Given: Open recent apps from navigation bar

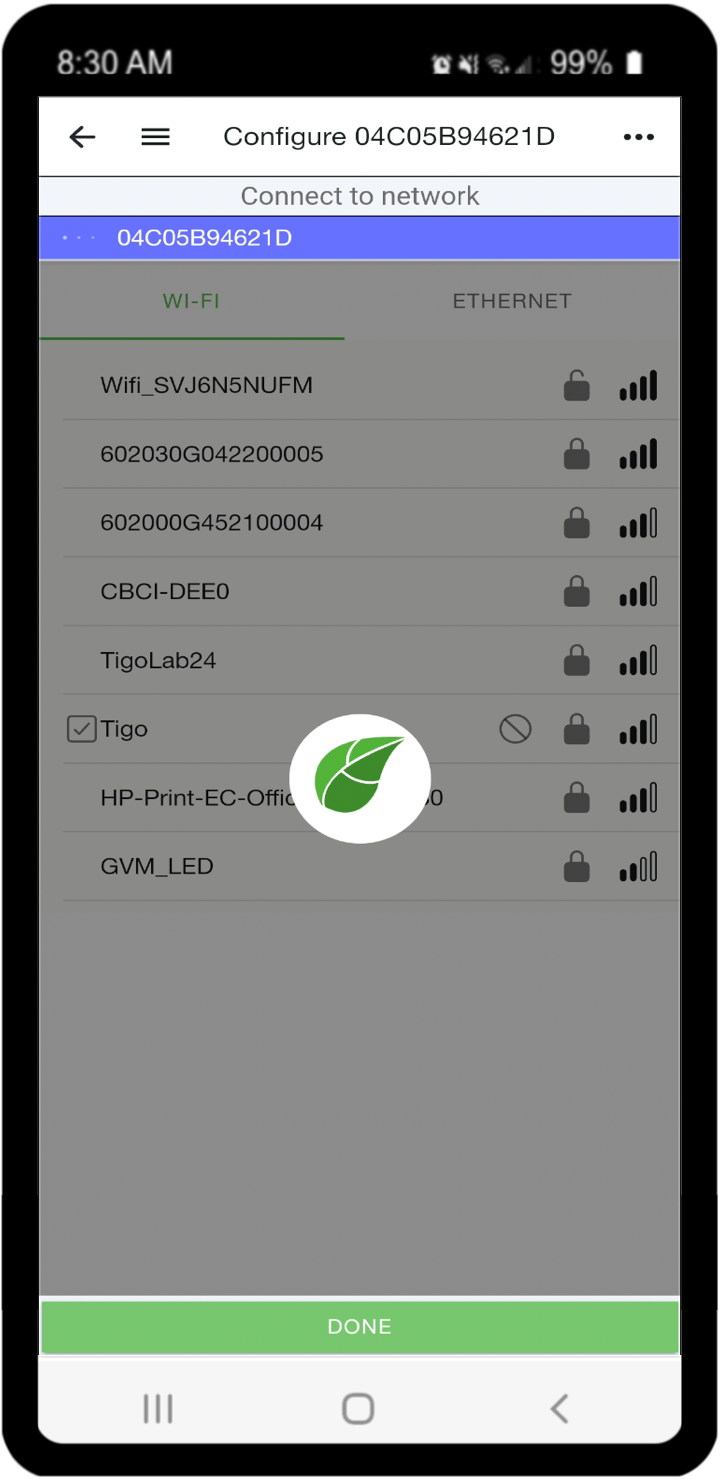Looking at the screenshot, I should (x=158, y=1409).
